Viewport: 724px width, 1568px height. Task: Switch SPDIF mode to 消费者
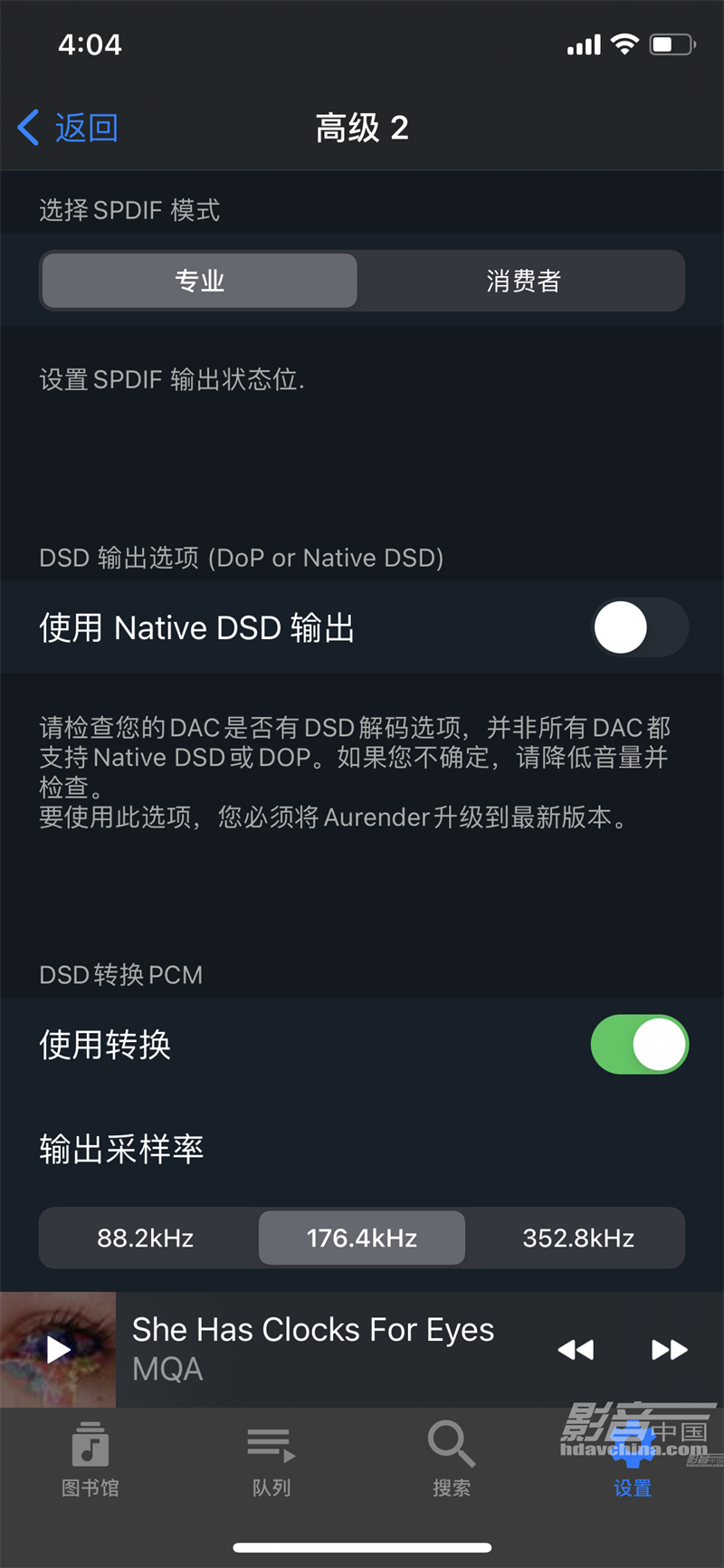point(522,281)
